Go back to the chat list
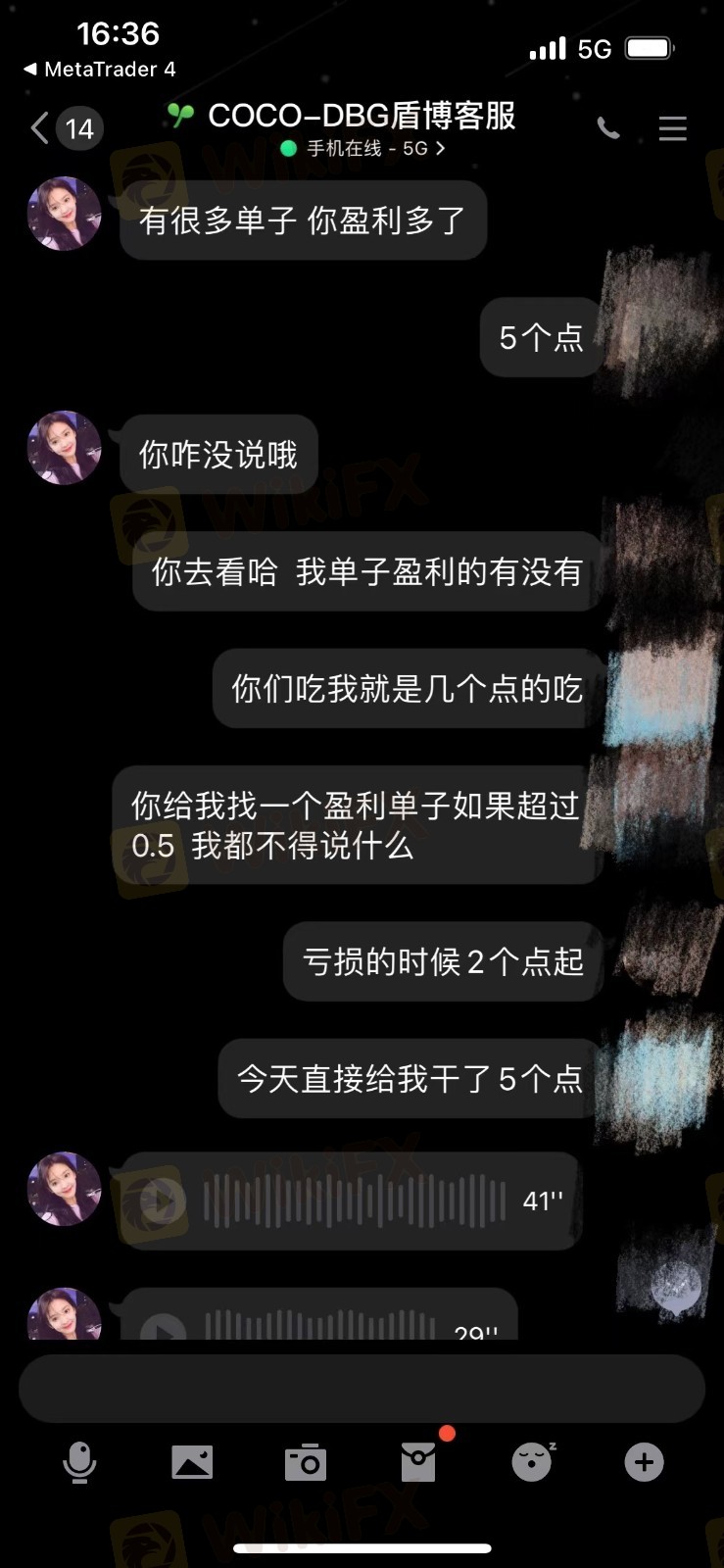The width and height of the screenshot is (724, 1568). click(x=41, y=128)
